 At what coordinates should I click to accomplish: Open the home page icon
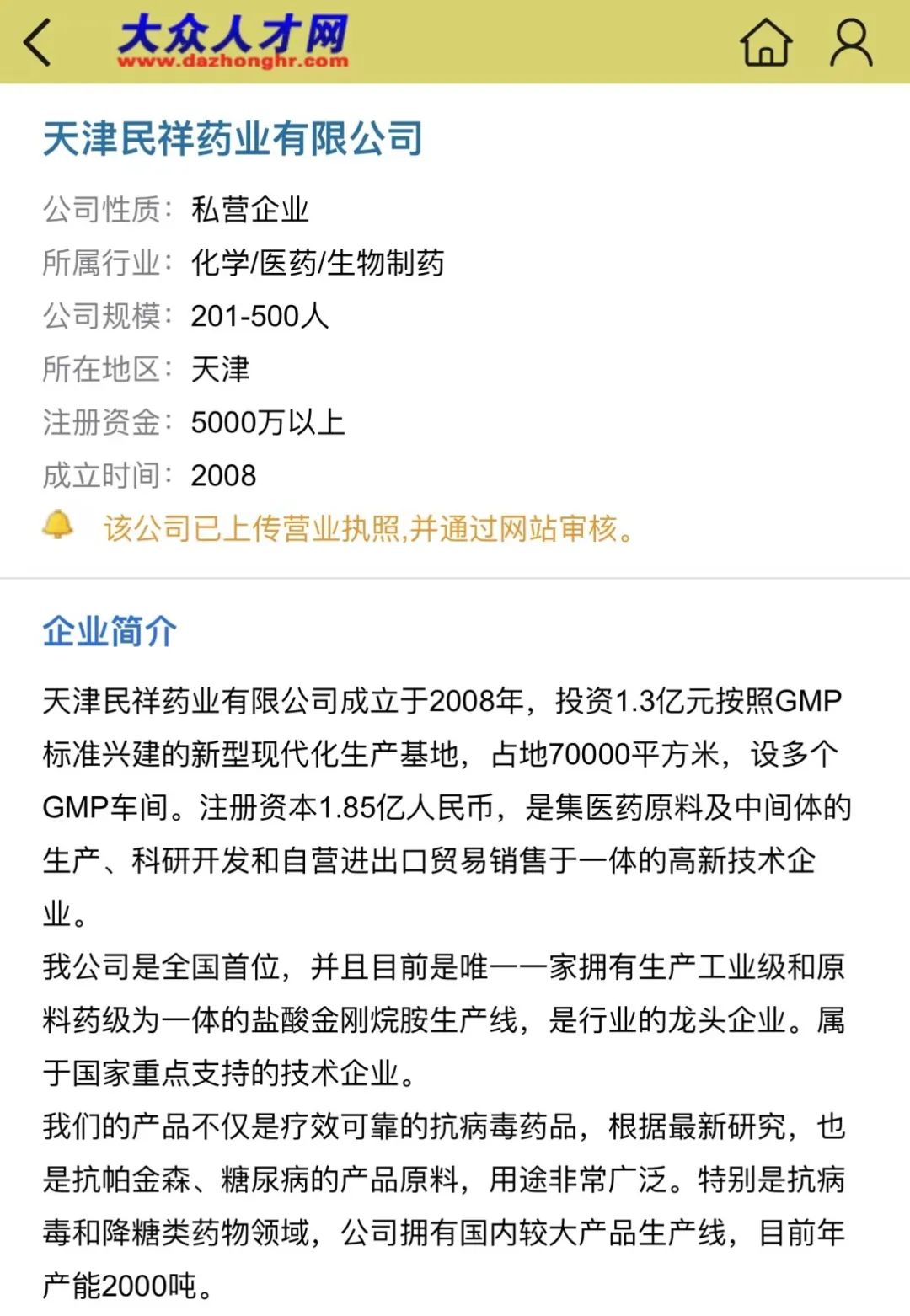click(765, 42)
